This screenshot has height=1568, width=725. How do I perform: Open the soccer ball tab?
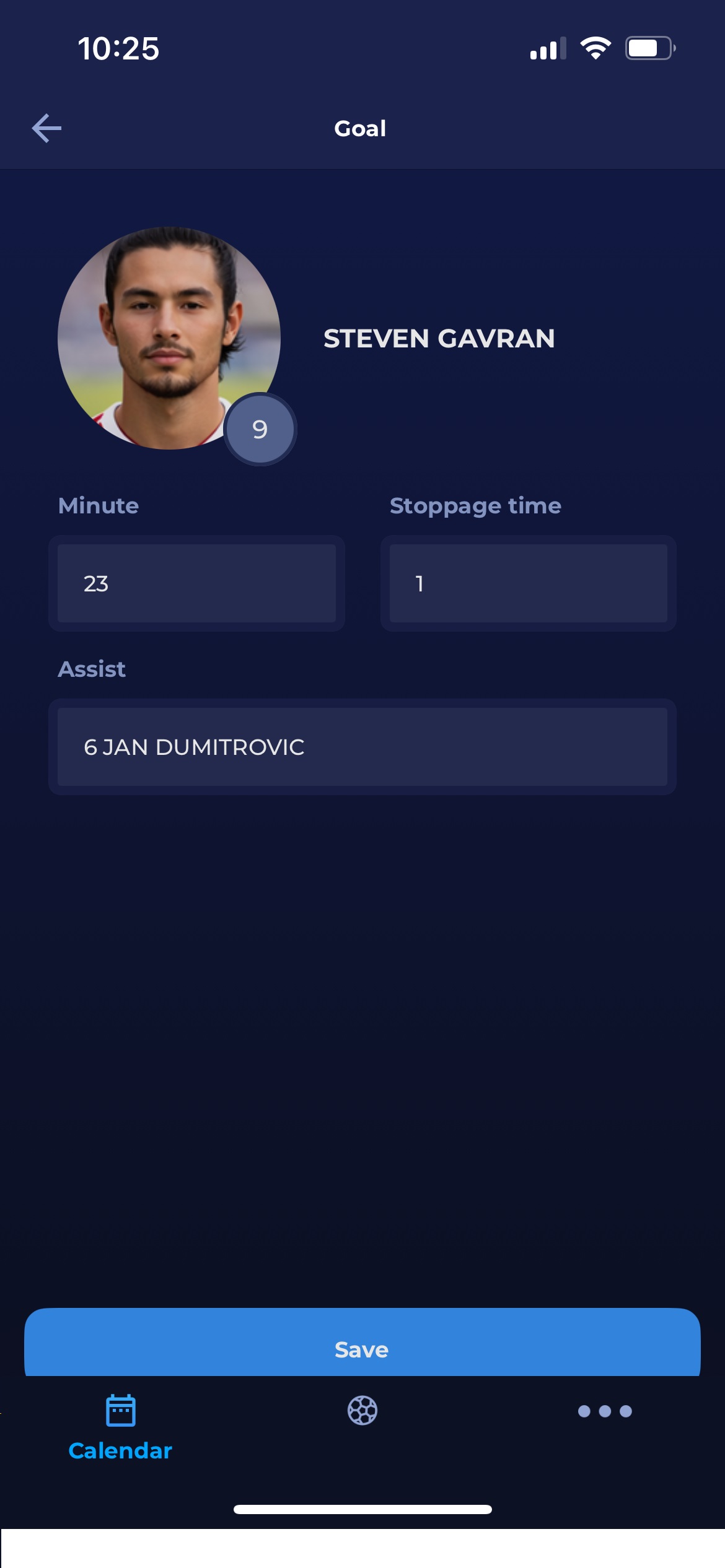click(x=362, y=1411)
